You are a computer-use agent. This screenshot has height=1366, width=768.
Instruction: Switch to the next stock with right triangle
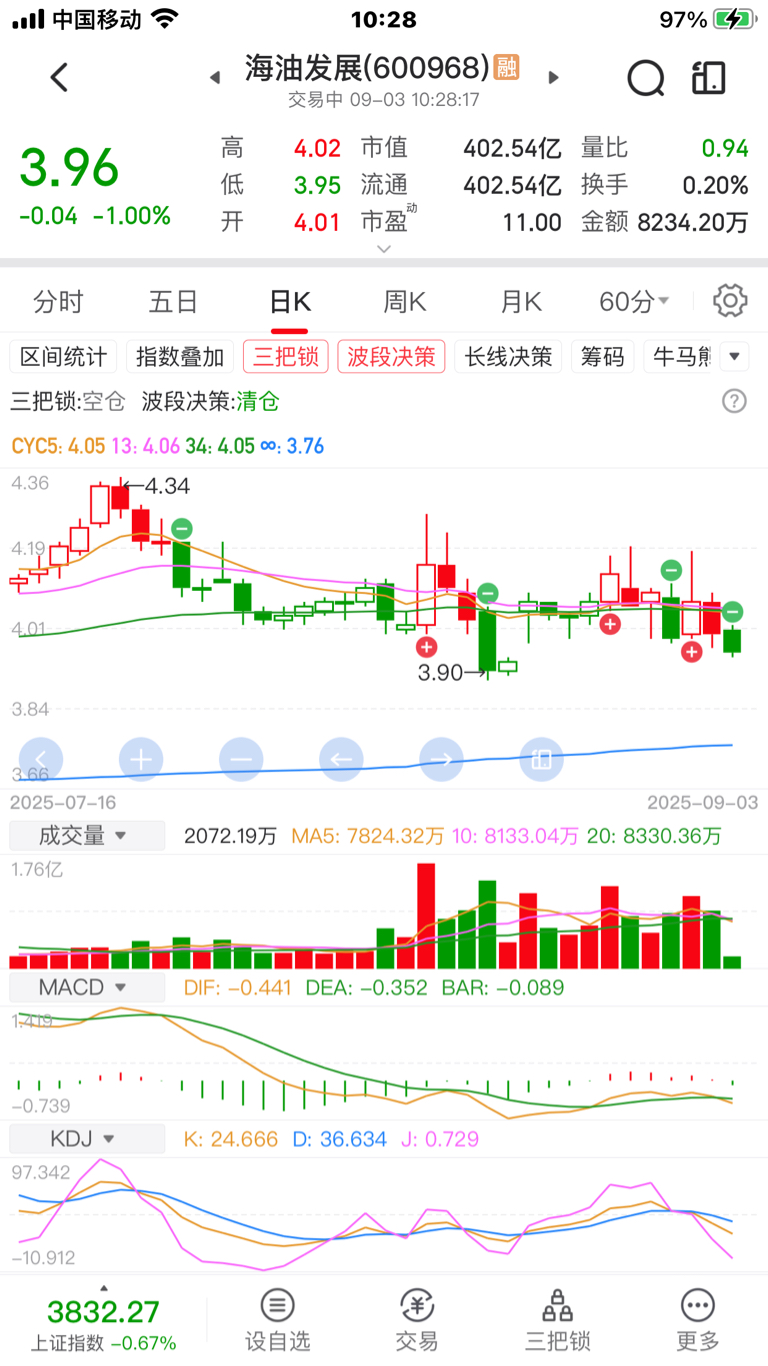(x=554, y=78)
